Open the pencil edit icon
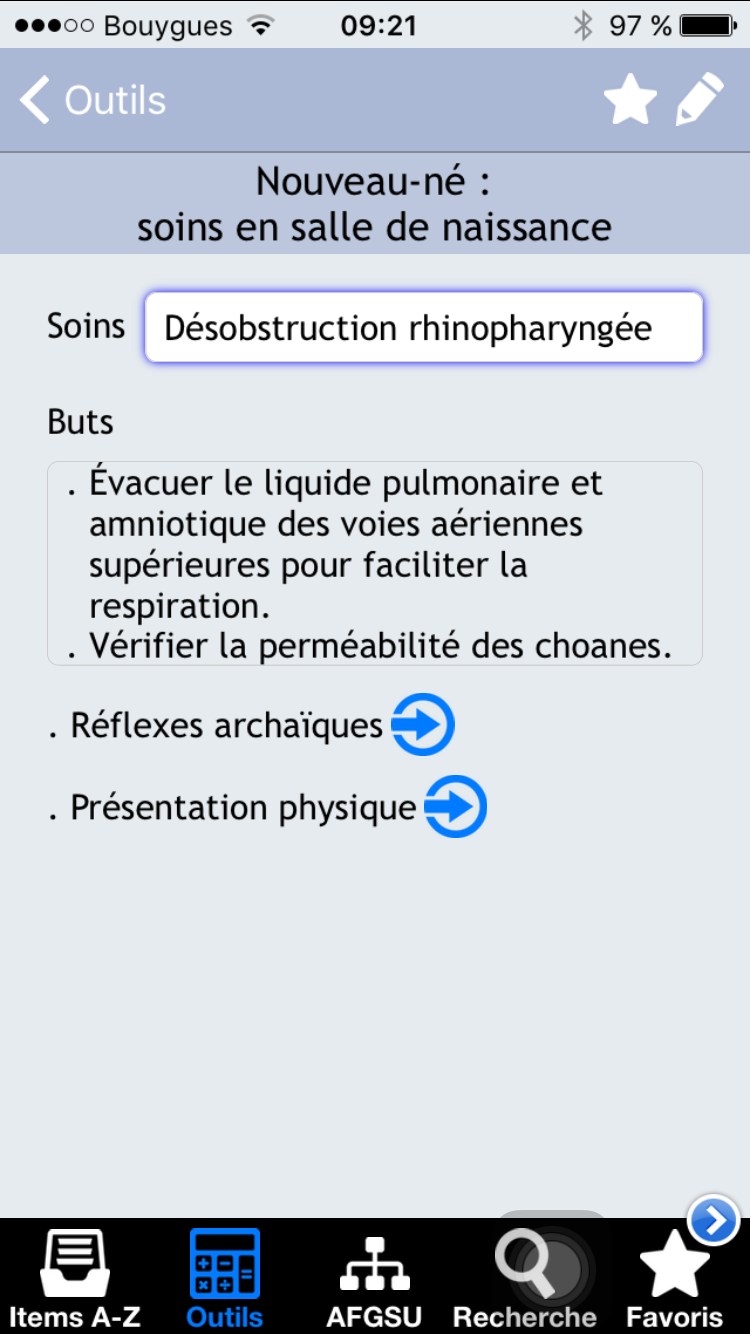Image resolution: width=750 pixels, height=1334 pixels. pos(699,100)
